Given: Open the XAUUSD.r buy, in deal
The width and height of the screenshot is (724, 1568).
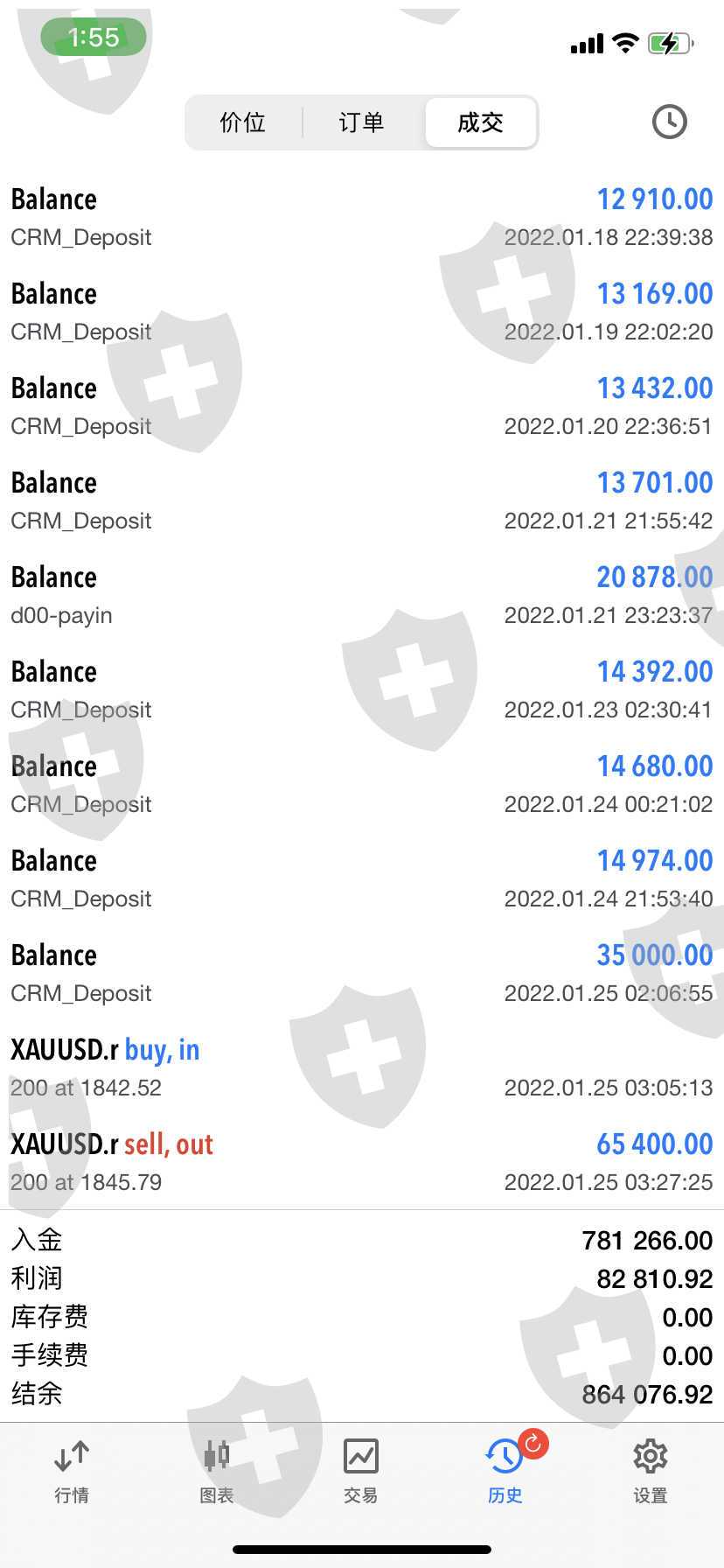Looking at the screenshot, I should pyautogui.click(x=362, y=1067).
